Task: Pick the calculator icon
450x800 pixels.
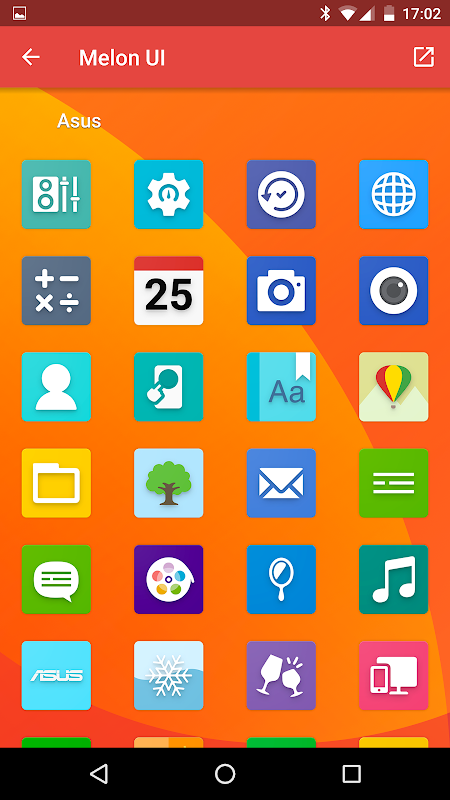Action: 56,291
